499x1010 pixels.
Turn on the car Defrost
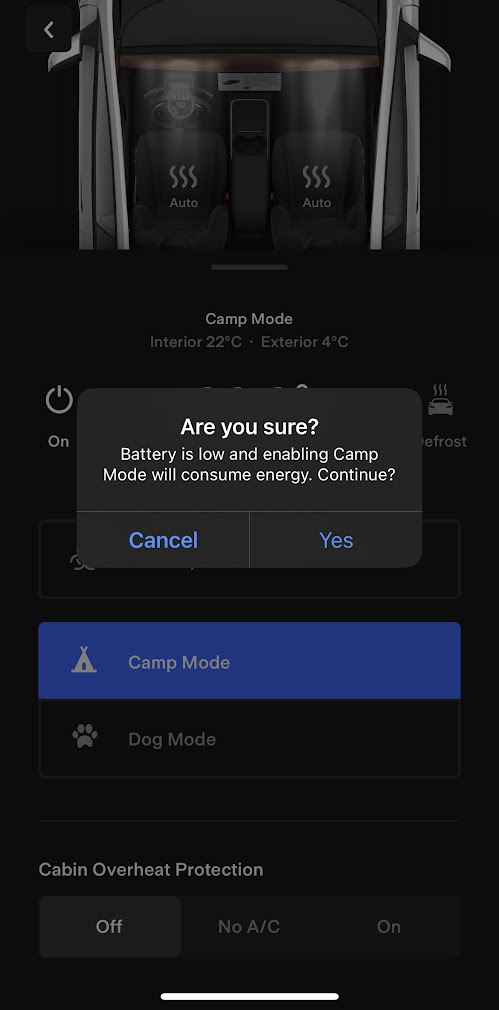pos(442,416)
